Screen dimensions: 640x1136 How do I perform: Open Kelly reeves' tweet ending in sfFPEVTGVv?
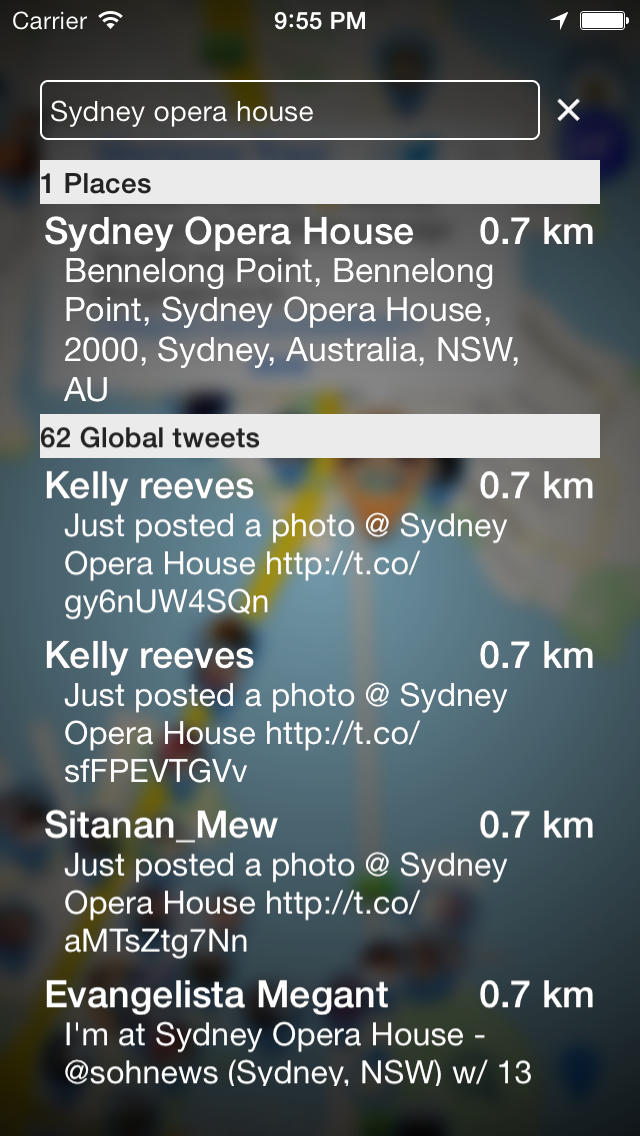tap(319, 713)
